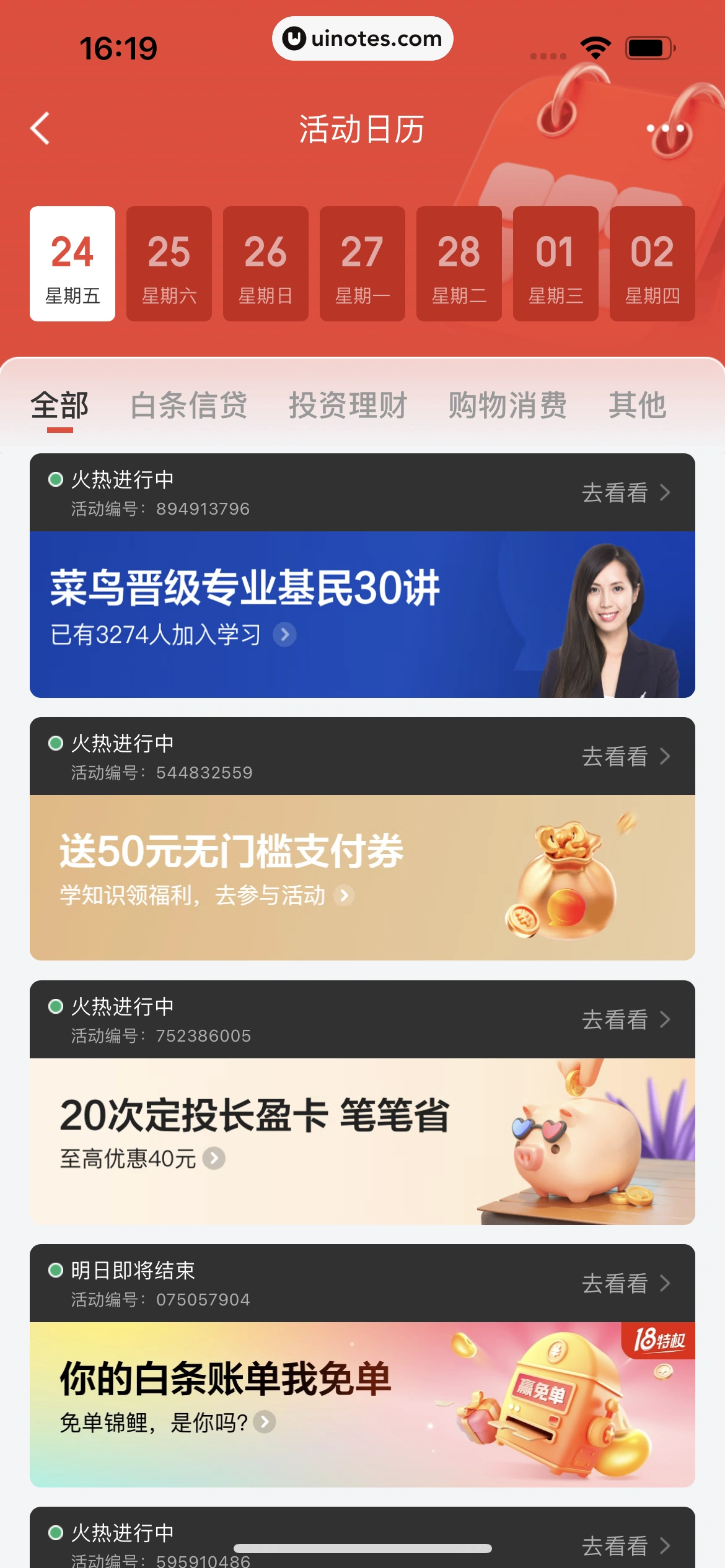This screenshot has height=1568, width=725.
Task: Open the 你的白条账单我免单 banner
Action: (x=362, y=1404)
